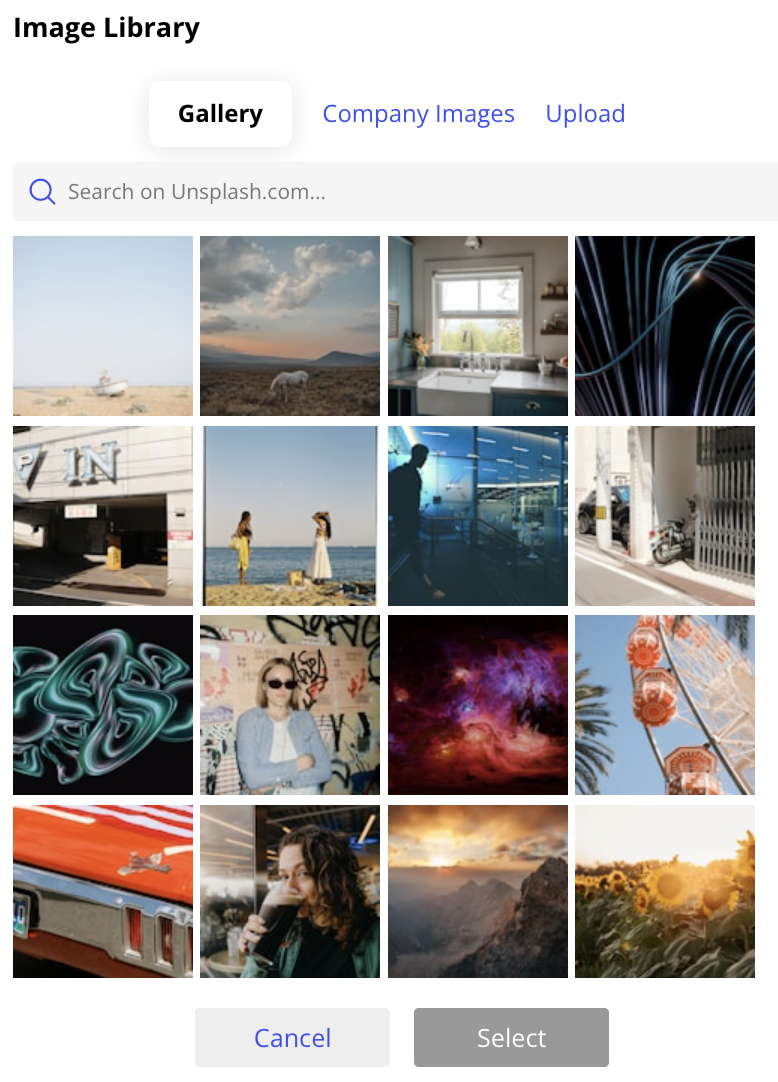Choose the two women on beach image
The image size is (778, 1082).
coord(289,515)
